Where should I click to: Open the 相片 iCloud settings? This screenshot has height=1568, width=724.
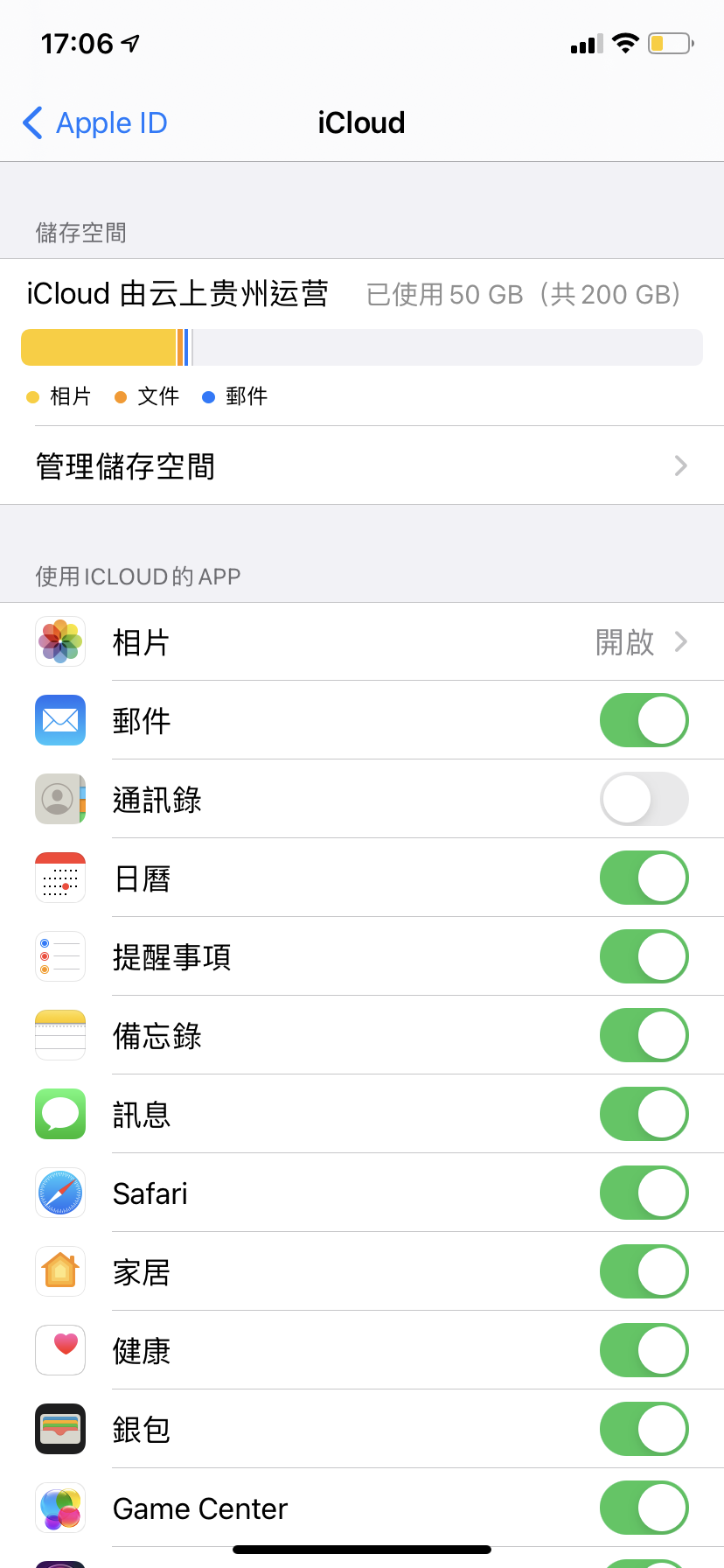click(x=362, y=642)
